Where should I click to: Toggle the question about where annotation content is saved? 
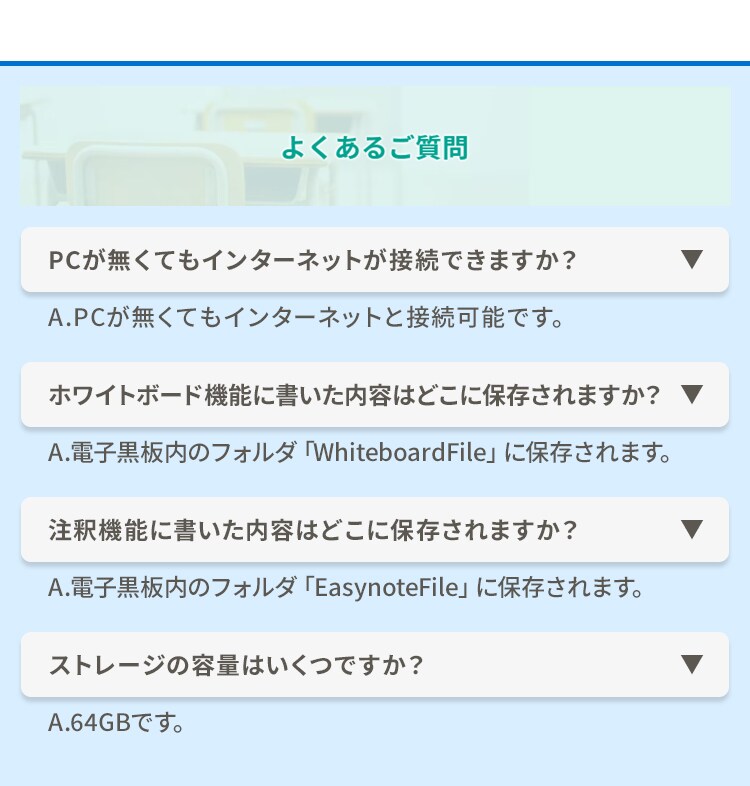pos(374,530)
